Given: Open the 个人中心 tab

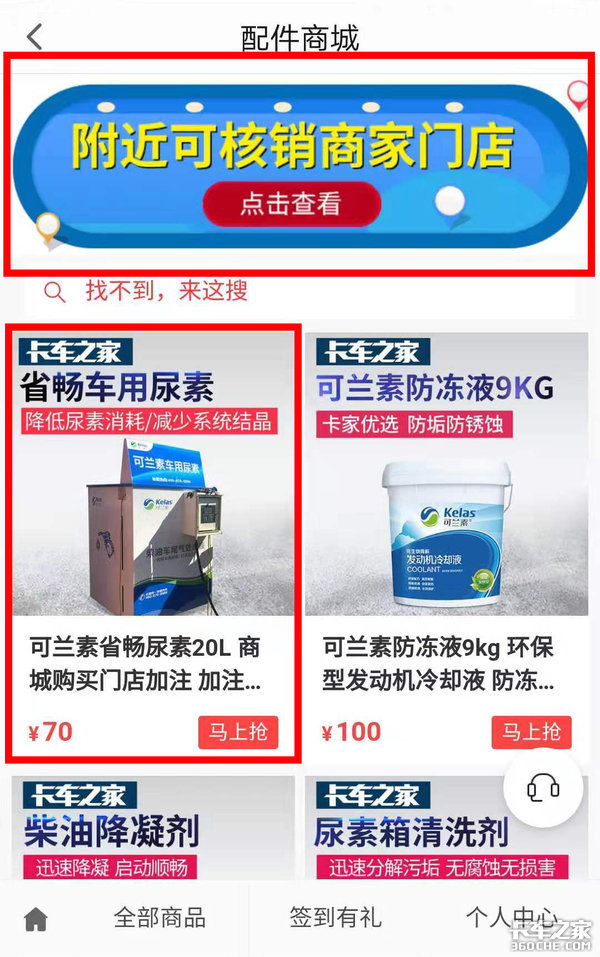Looking at the screenshot, I should coord(510,918).
